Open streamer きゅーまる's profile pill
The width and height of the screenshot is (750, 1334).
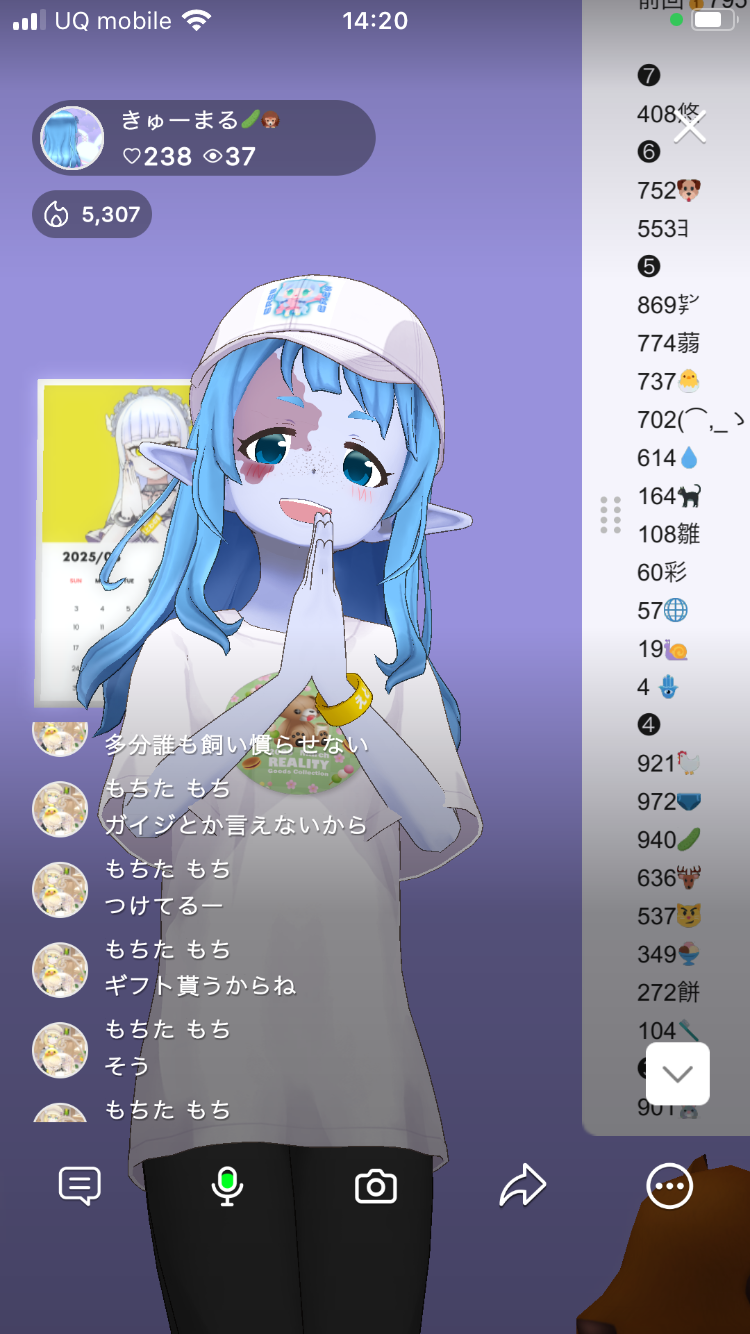204,138
